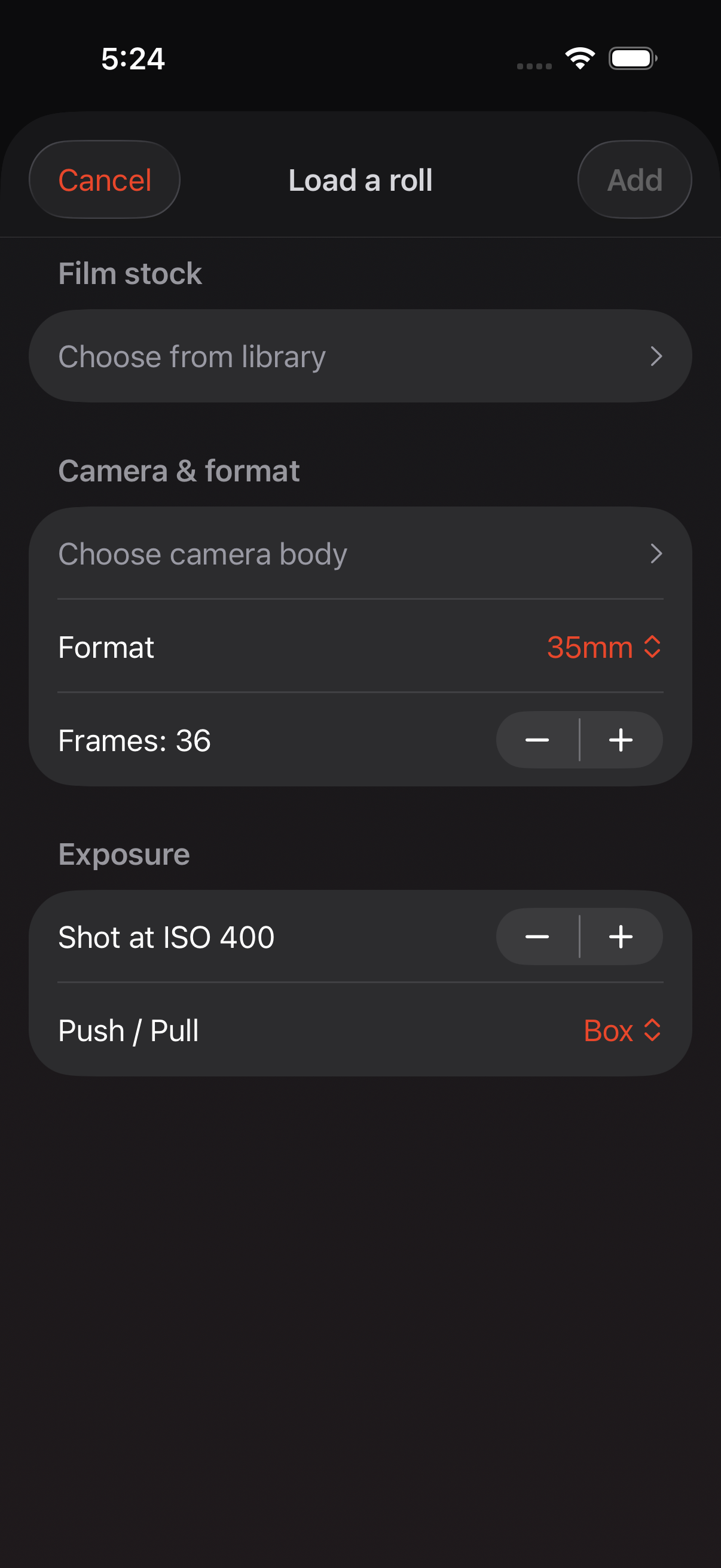Lower the Shot at ISO value
This screenshot has height=1568, width=721.
pos(537,936)
